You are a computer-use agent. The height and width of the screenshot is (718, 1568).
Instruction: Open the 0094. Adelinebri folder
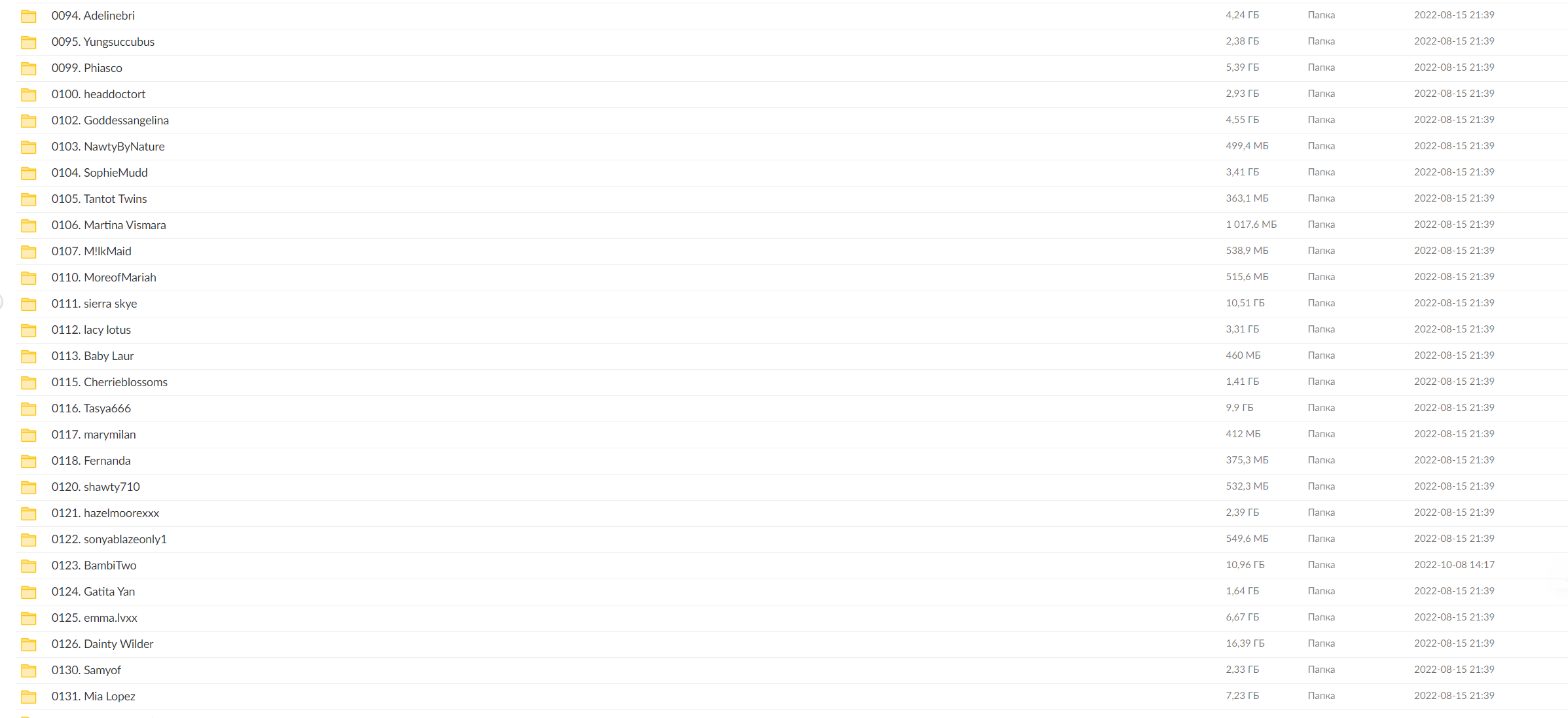(93, 16)
